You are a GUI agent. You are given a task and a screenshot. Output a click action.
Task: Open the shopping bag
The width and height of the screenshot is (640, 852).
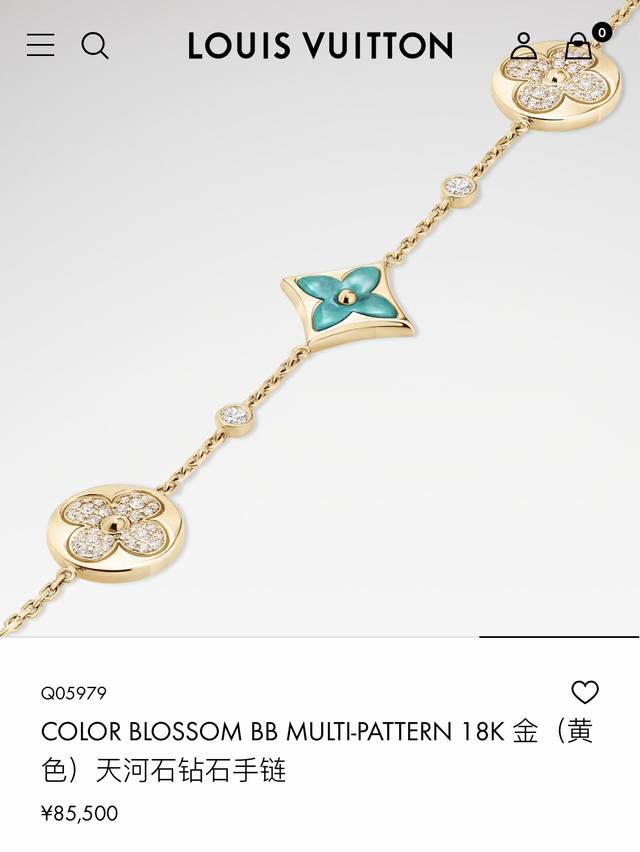coord(579,46)
